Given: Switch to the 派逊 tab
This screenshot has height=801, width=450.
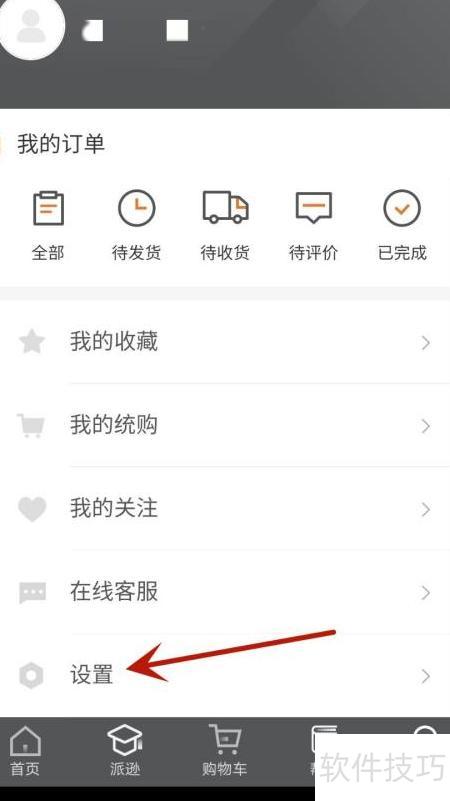Looking at the screenshot, I should click(x=125, y=751).
